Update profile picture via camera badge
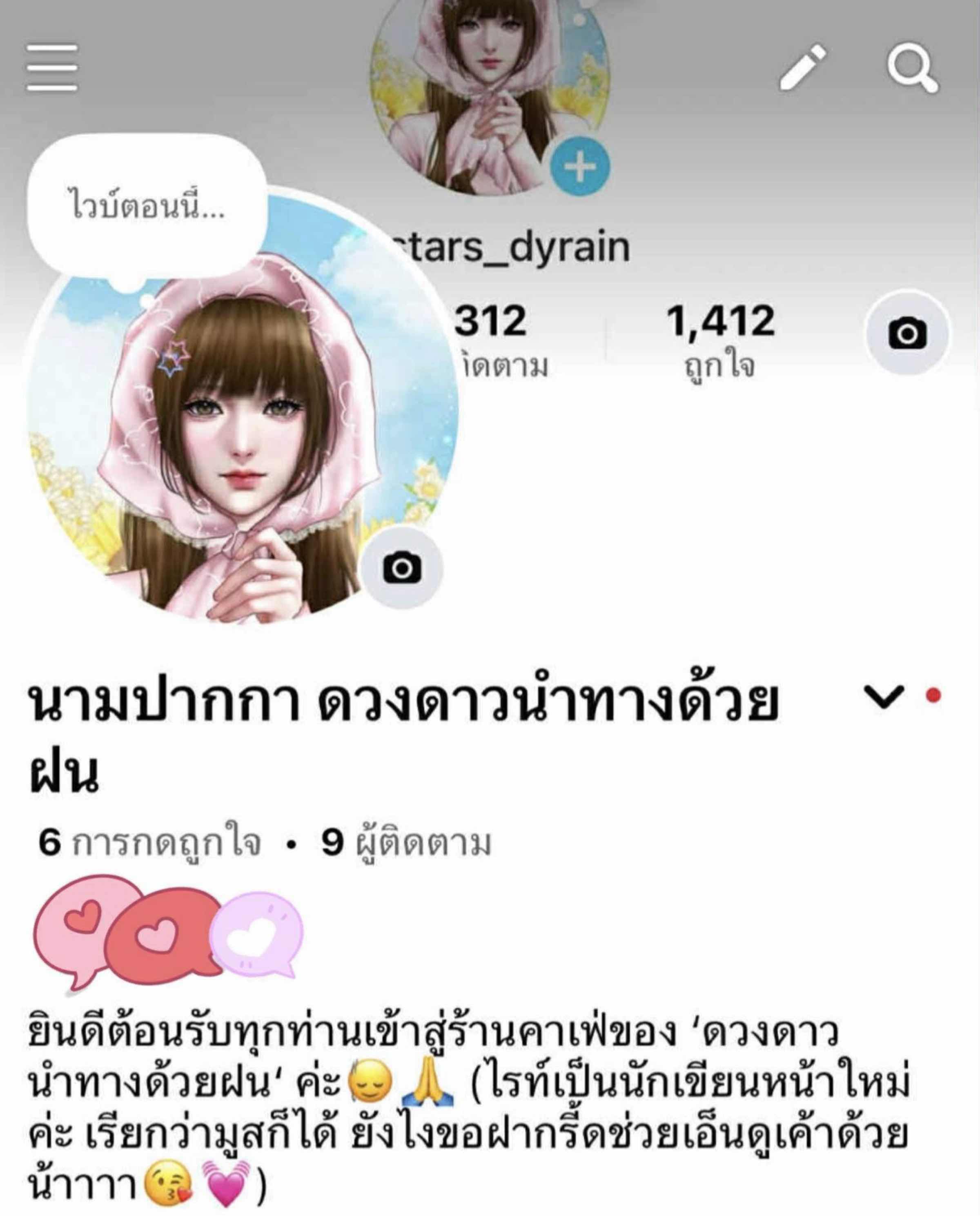The width and height of the screenshot is (980, 1216). (402, 568)
